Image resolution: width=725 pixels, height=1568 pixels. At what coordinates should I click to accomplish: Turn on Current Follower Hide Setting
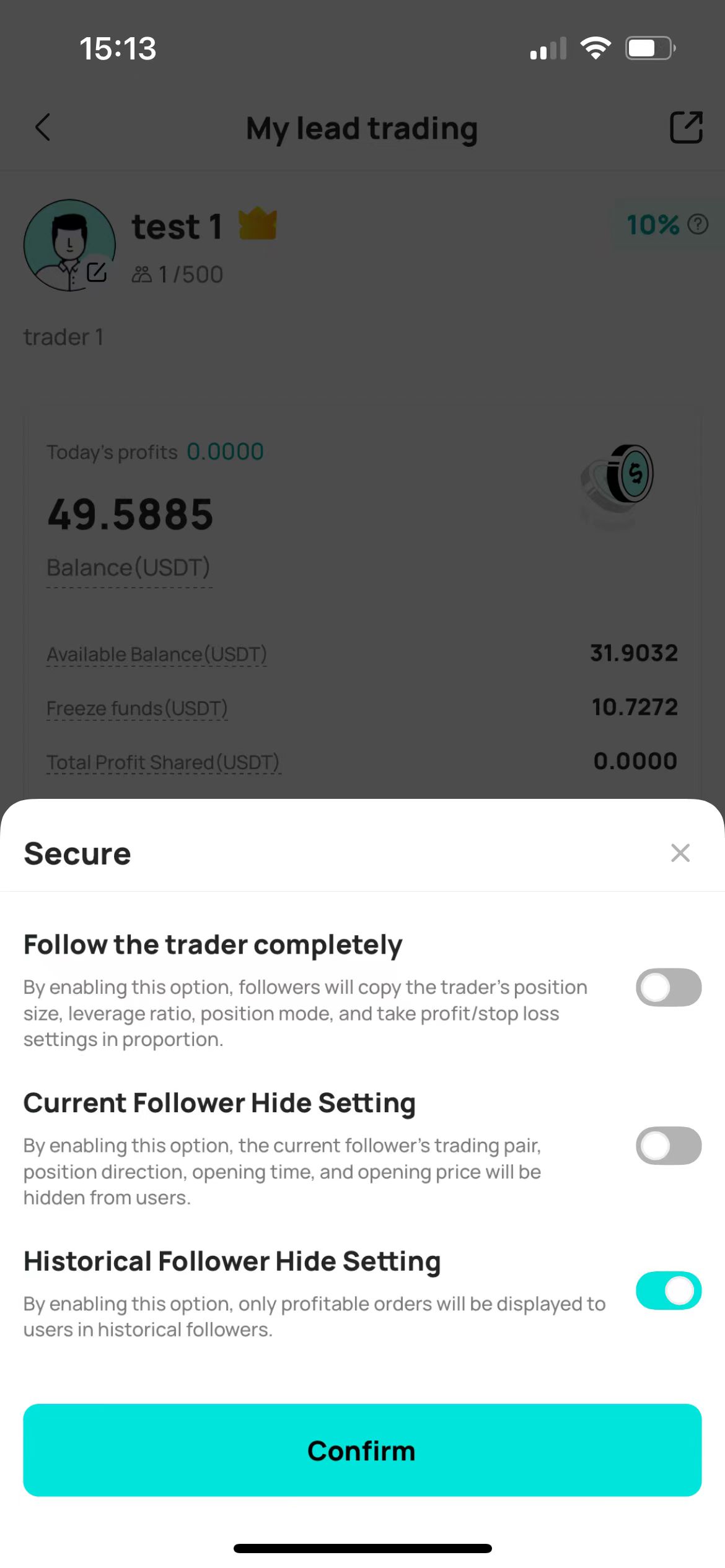pyautogui.click(x=668, y=1146)
